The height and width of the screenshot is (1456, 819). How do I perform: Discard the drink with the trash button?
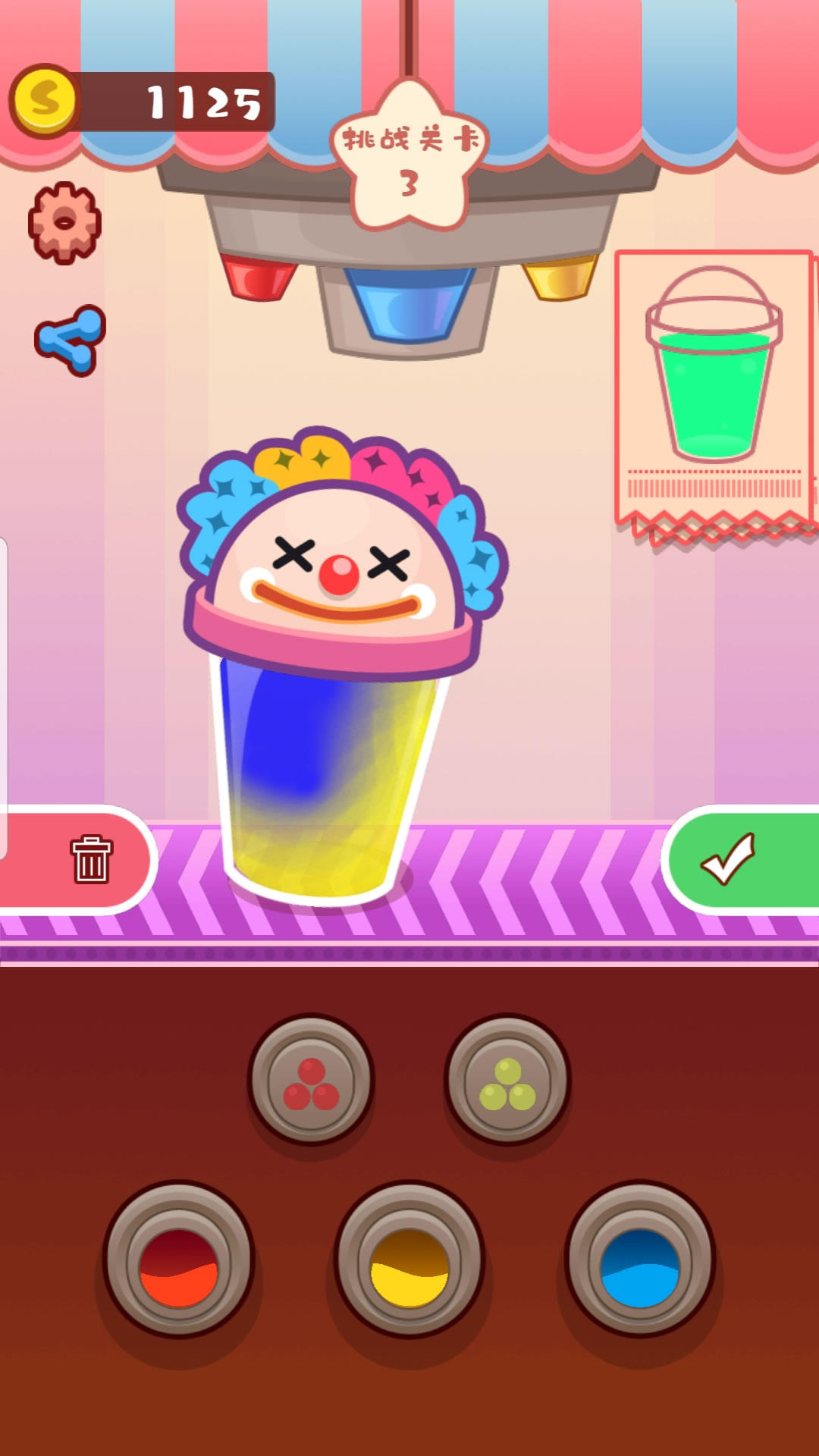[x=91, y=859]
